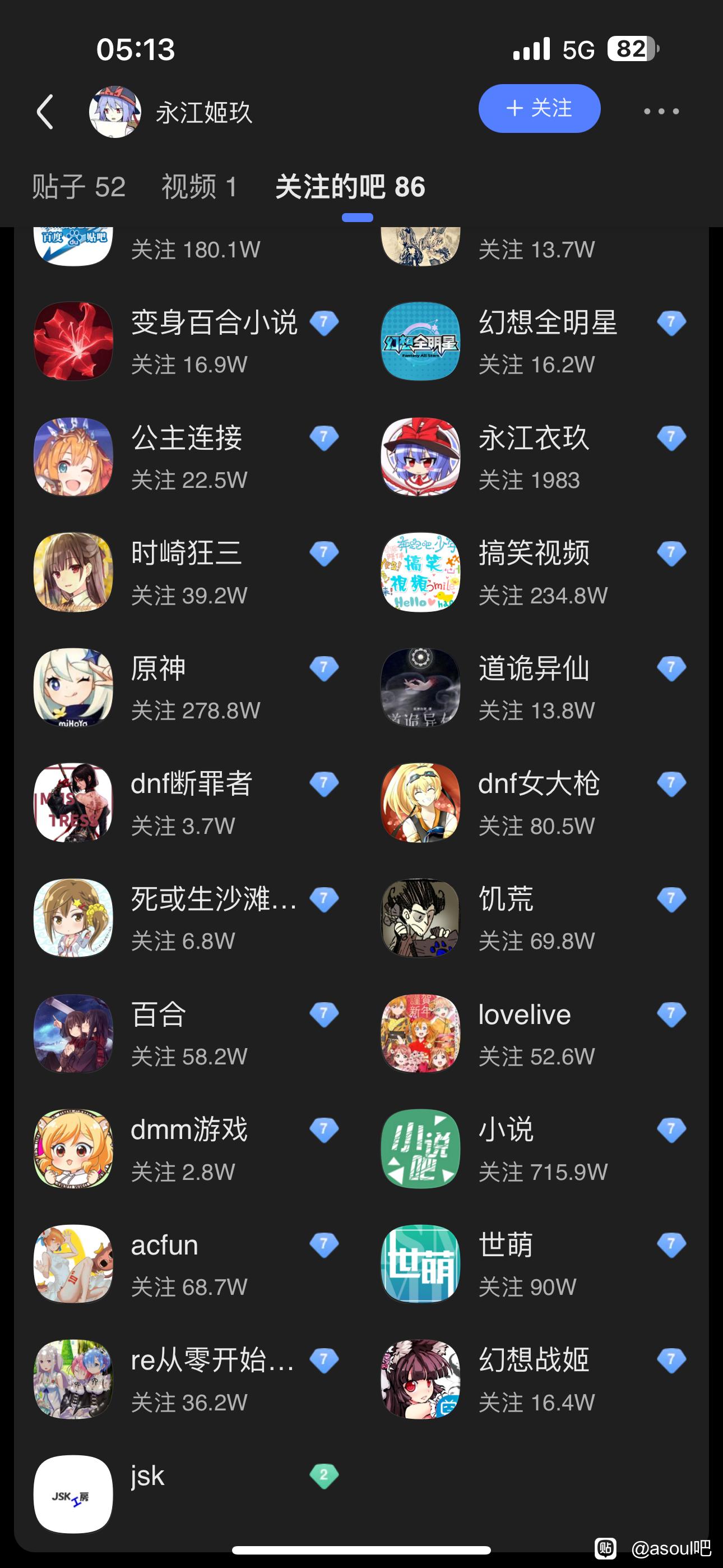Open the 时崎狂三 forum
The image size is (723, 1568).
coord(186,572)
